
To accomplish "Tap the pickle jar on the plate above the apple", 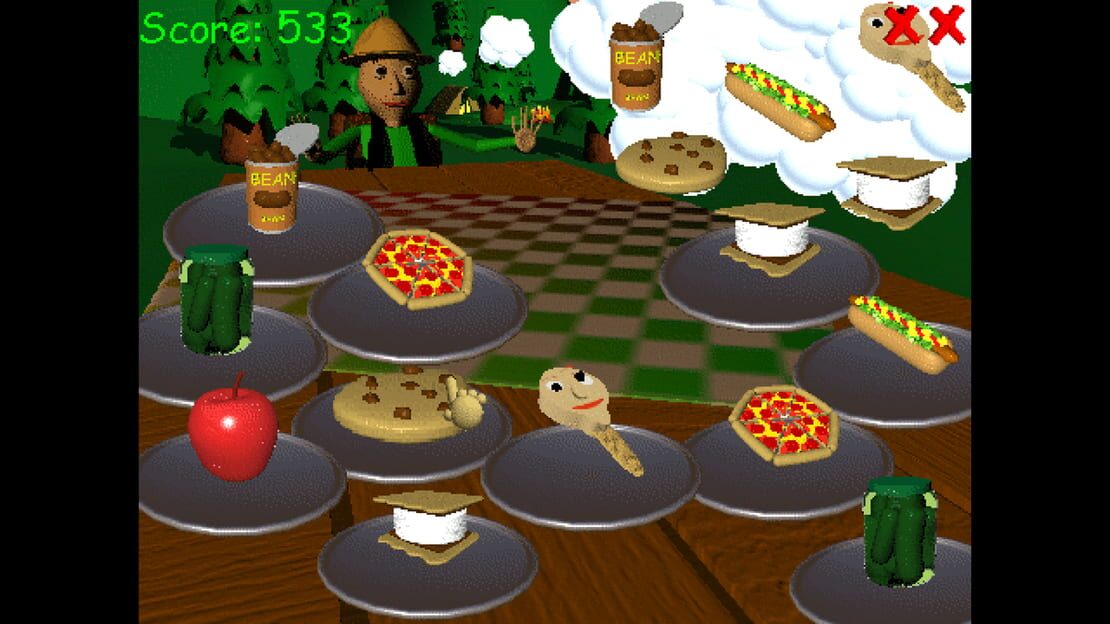I will coord(216,299).
